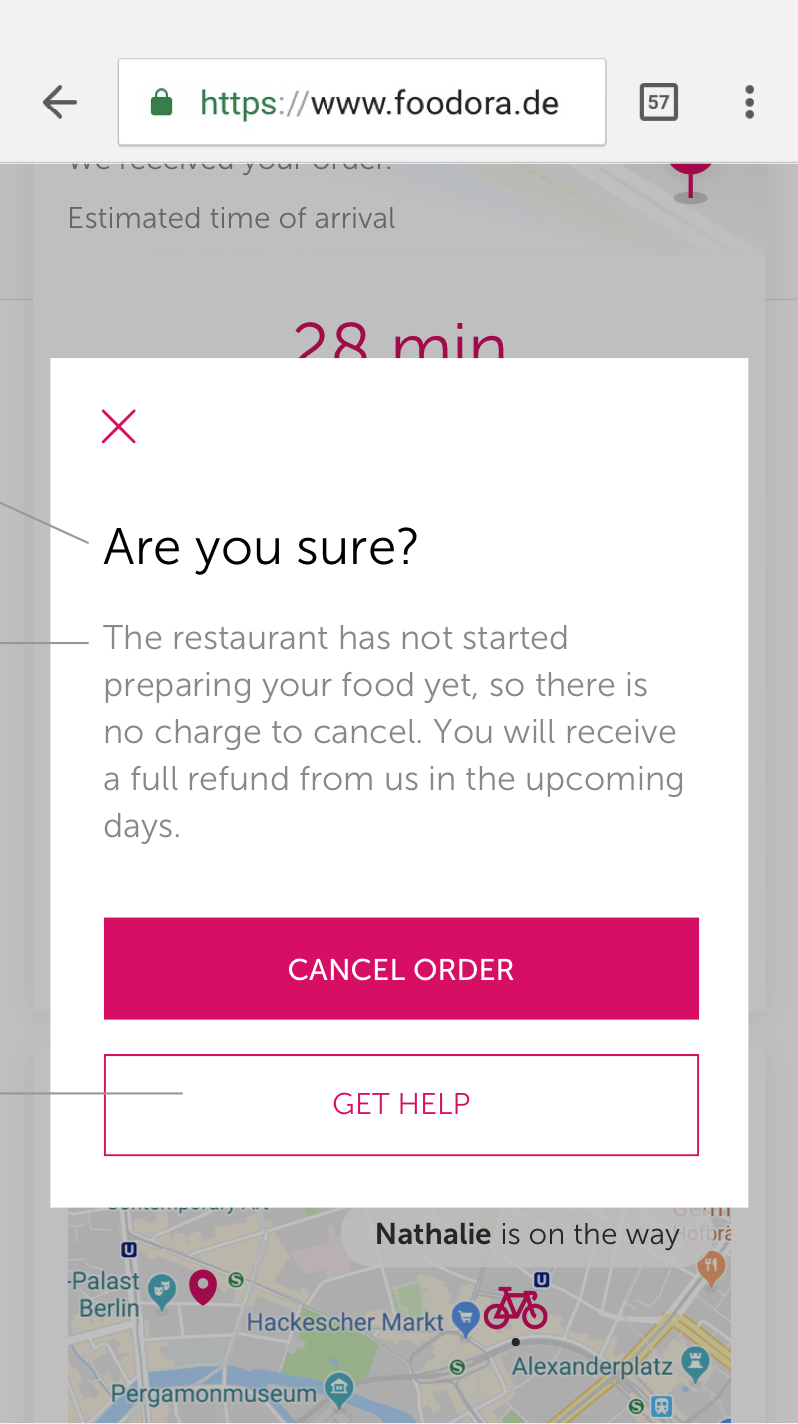798x1424 pixels.
Task: Close the "Are you sure?" dialog
Action: pyautogui.click(x=119, y=426)
